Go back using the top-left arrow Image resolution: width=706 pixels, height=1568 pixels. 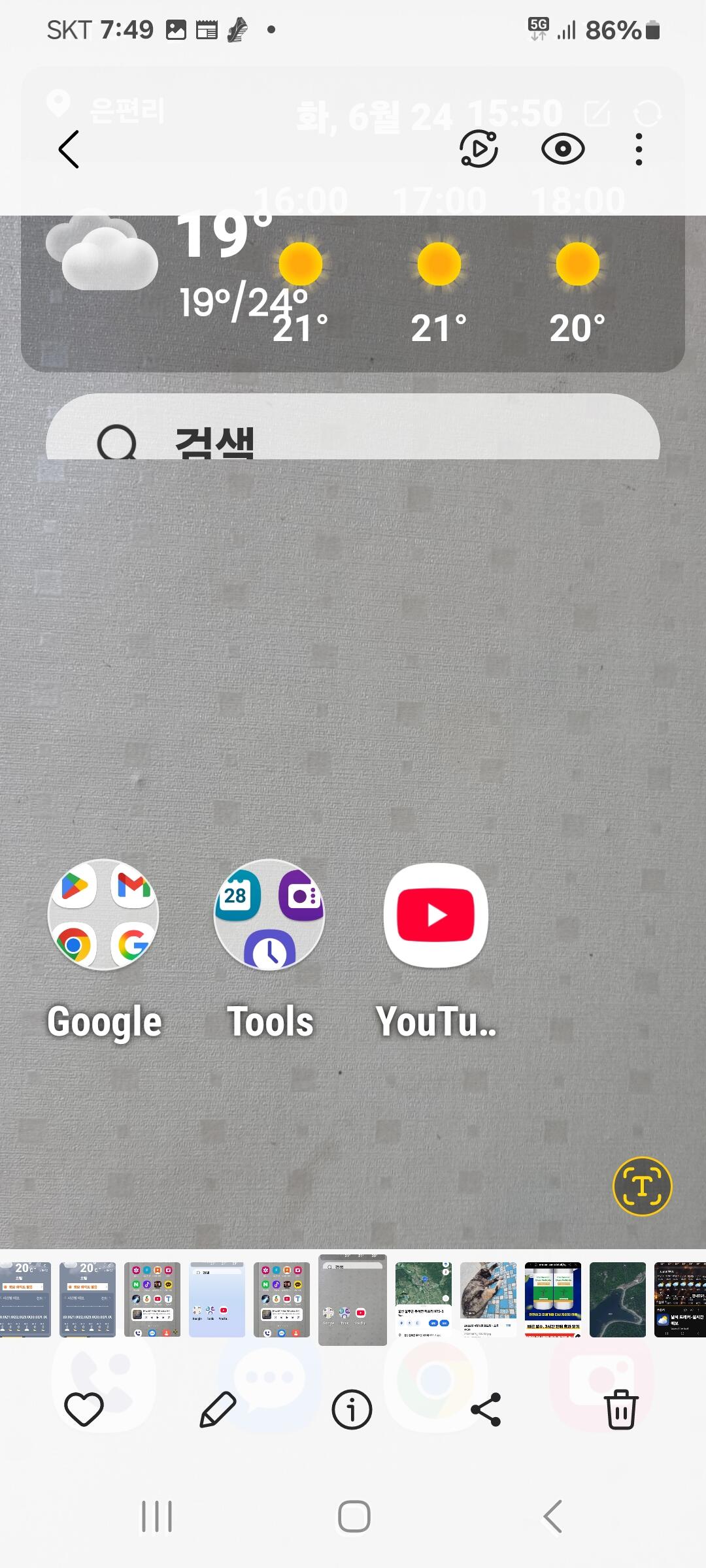click(x=69, y=149)
